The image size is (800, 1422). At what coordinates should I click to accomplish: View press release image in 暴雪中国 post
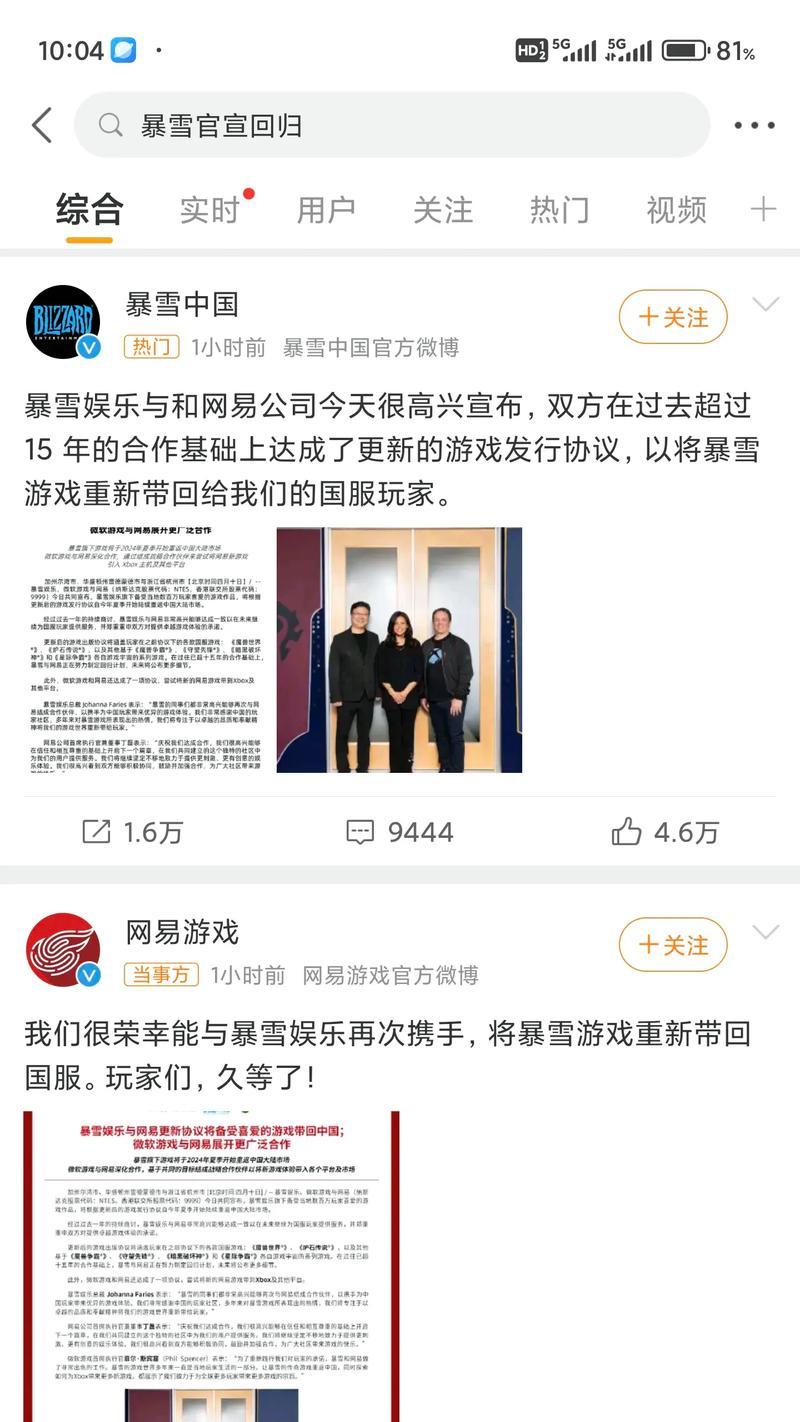tap(147, 650)
